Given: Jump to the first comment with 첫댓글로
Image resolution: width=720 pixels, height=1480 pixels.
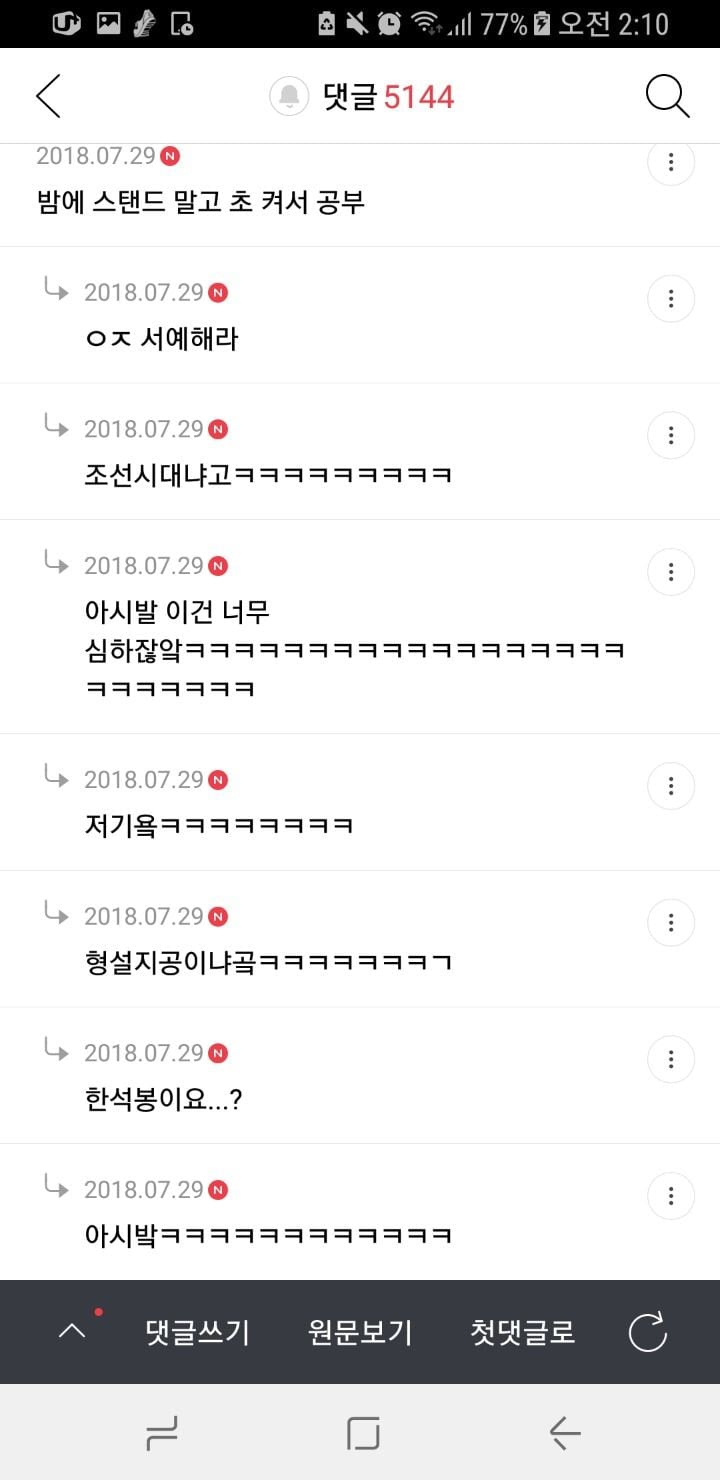Looking at the screenshot, I should point(523,1332).
